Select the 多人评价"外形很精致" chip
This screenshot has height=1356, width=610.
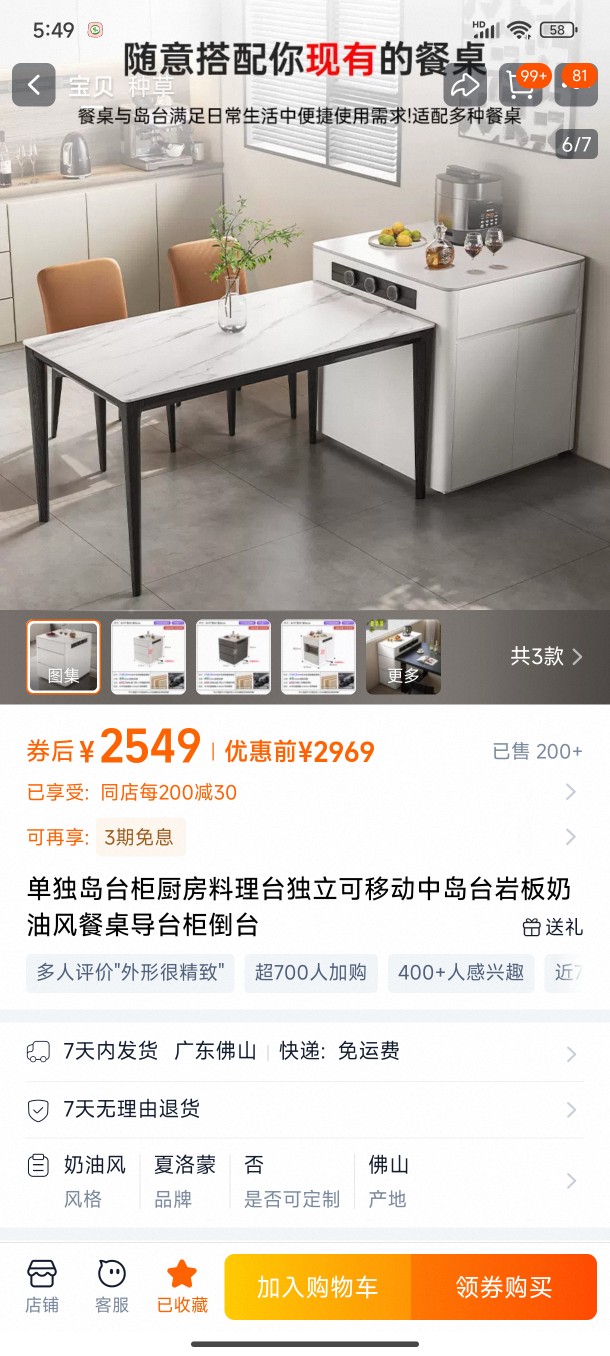tap(130, 972)
